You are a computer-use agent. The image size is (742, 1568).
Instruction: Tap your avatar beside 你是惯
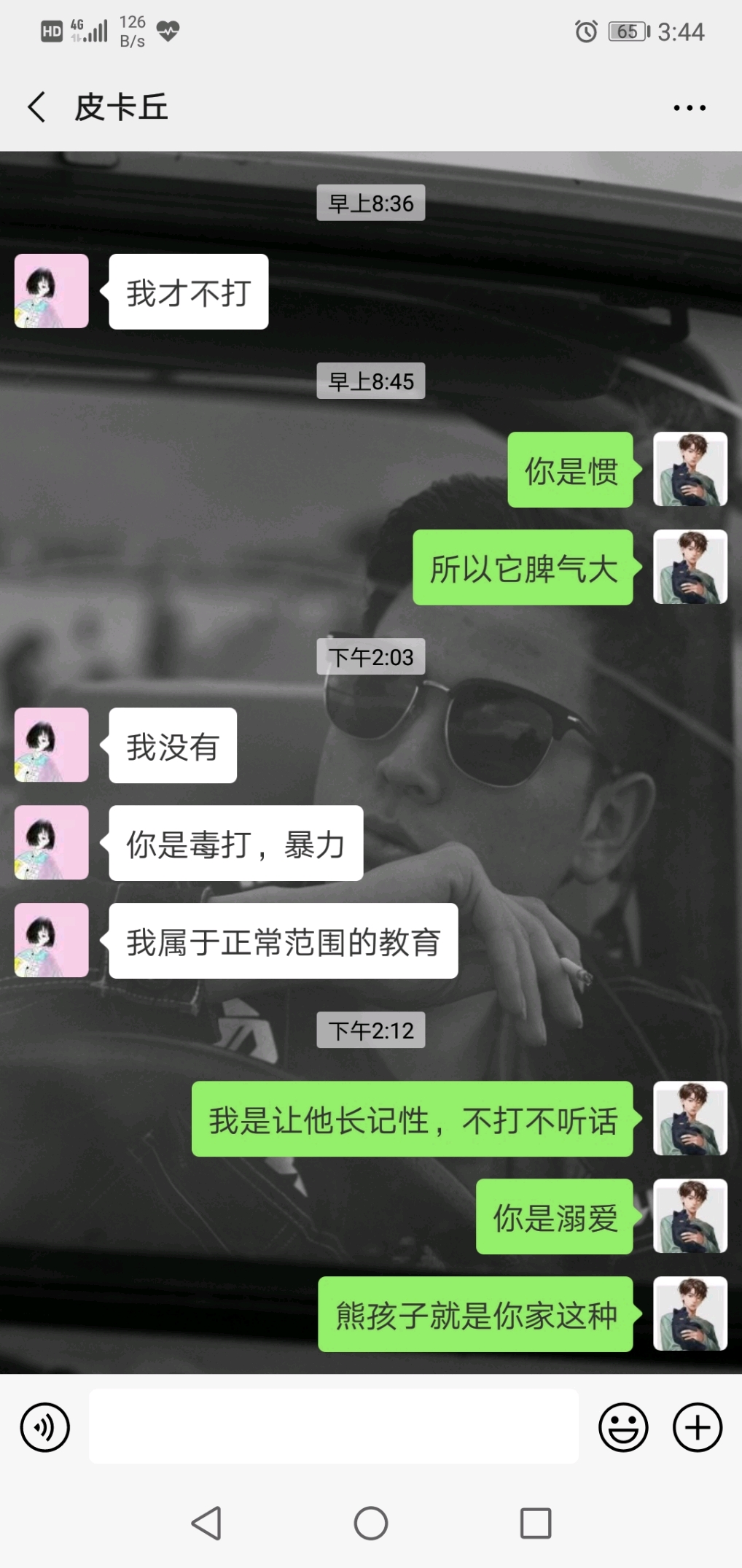(690, 469)
